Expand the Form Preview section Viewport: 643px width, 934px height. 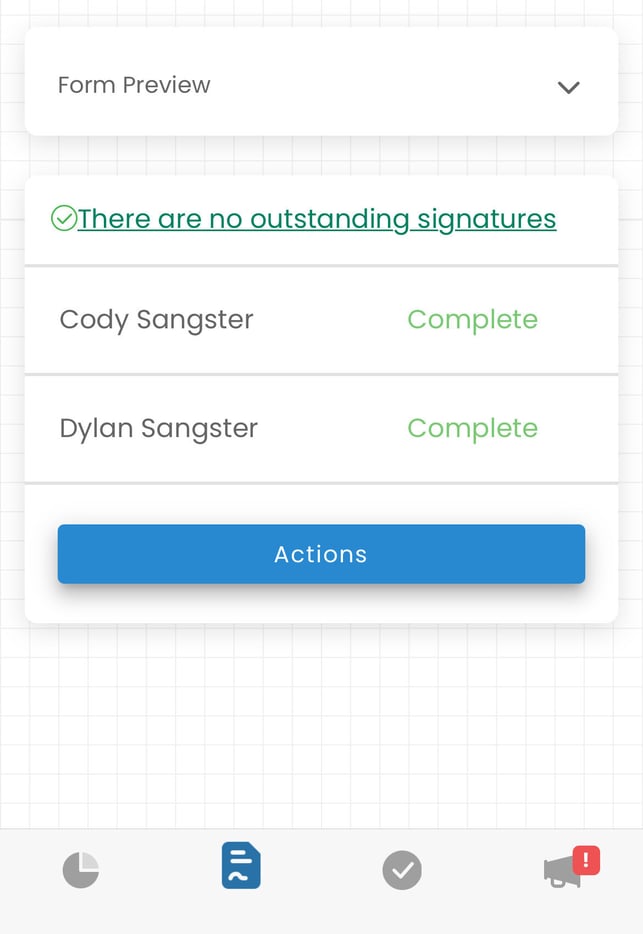(x=568, y=87)
